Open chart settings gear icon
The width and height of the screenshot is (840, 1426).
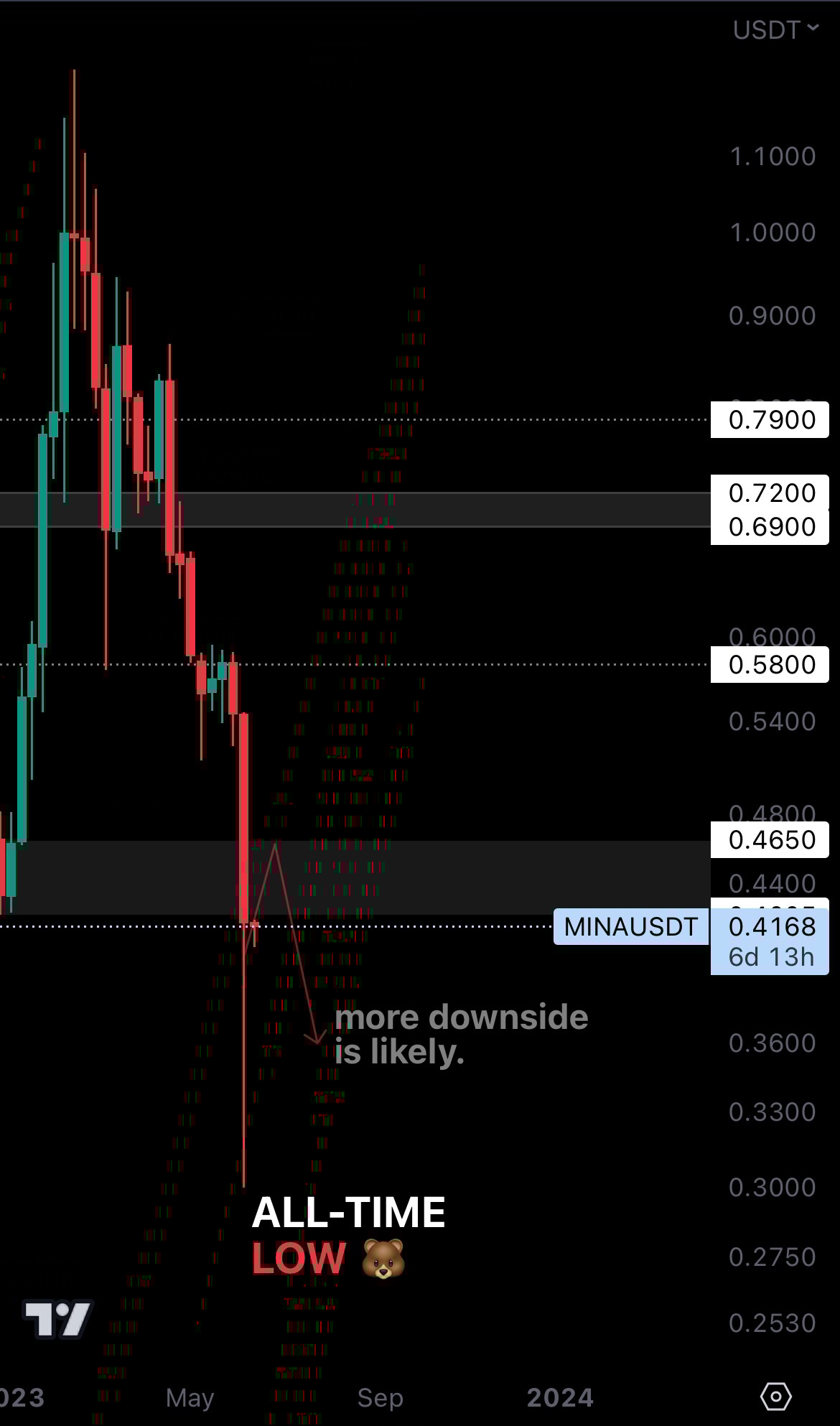pyautogui.click(x=775, y=1397)
